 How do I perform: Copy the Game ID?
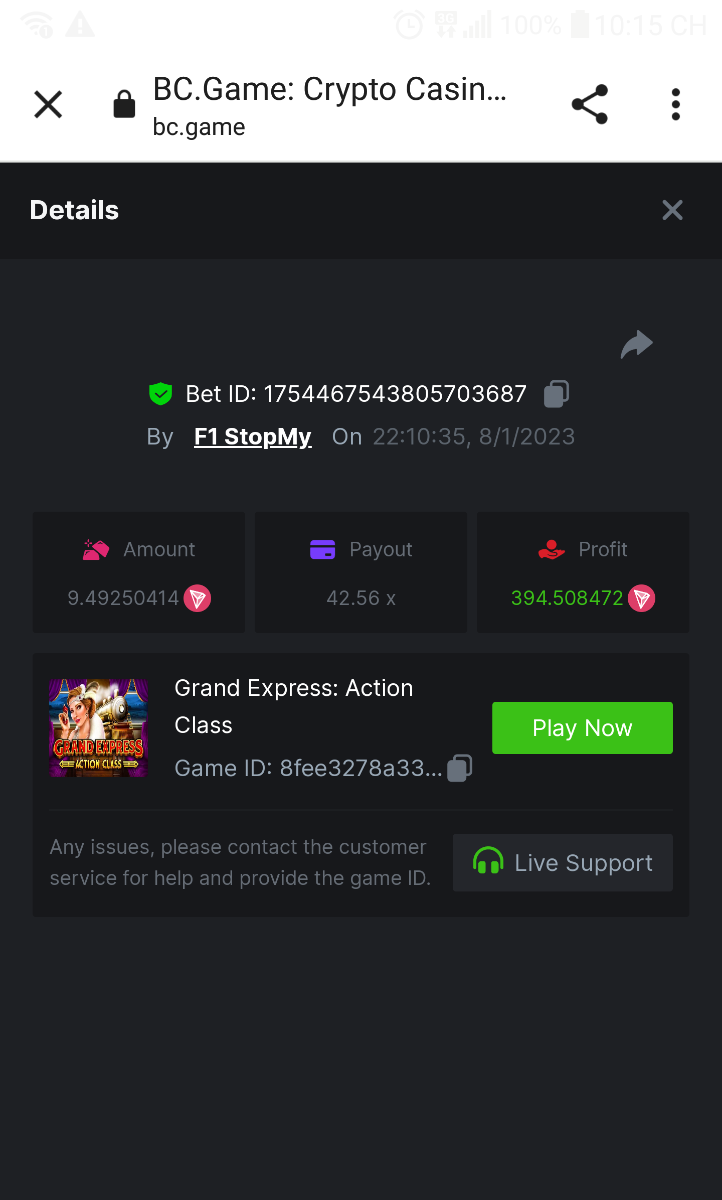point(459,768)
